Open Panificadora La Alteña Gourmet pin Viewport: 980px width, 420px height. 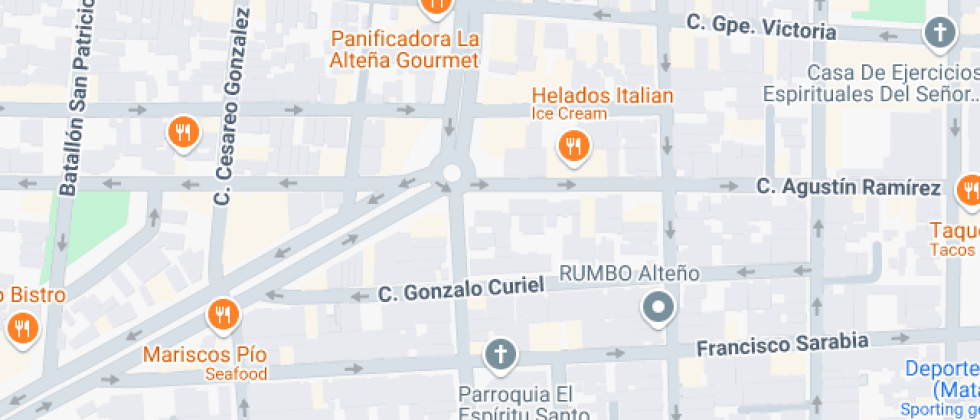pos(436,6)
